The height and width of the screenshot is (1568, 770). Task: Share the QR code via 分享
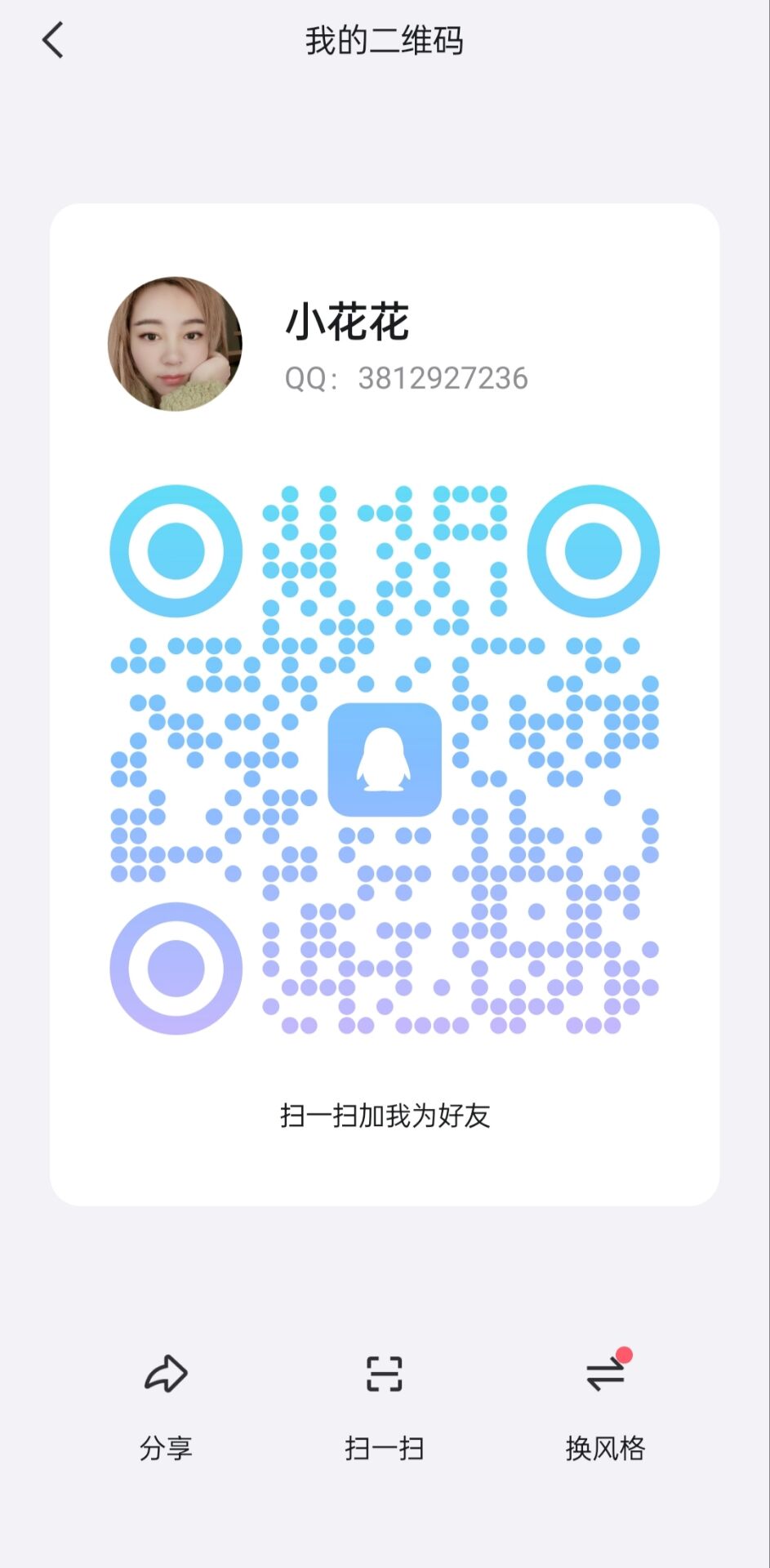166,1403
